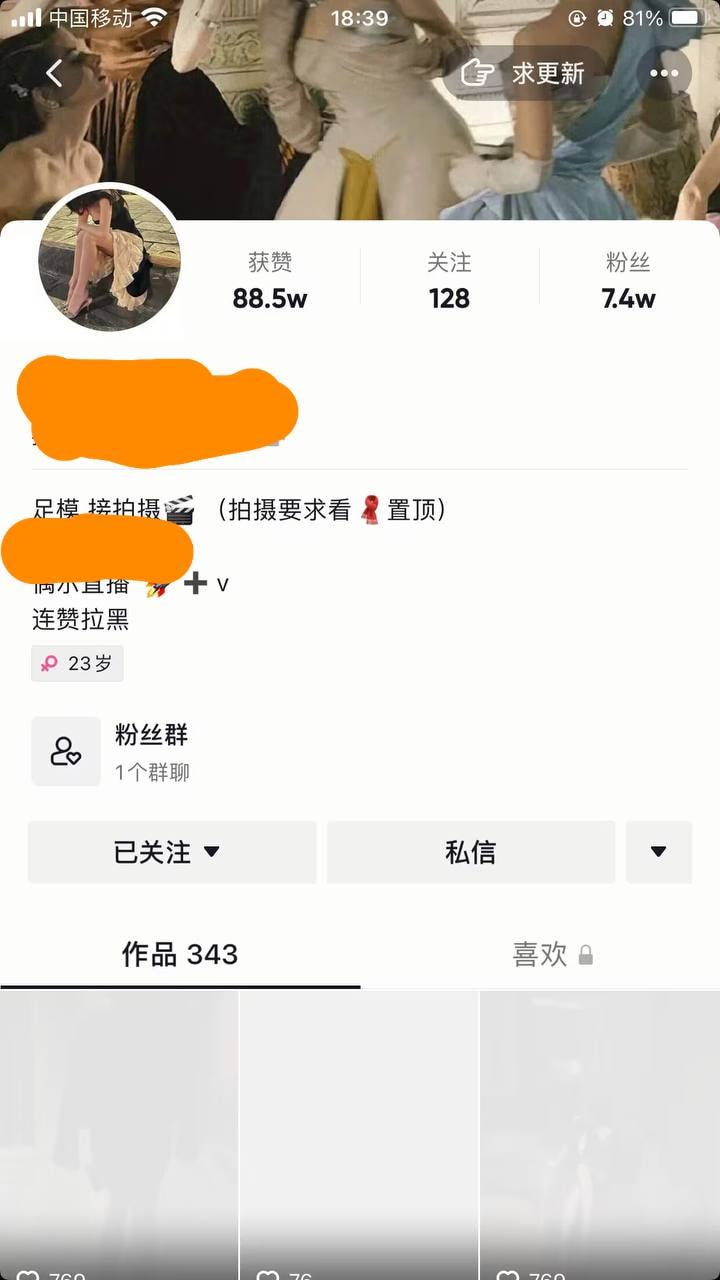
Task: Open the 关注 following list
Action: tap(449, 281)
